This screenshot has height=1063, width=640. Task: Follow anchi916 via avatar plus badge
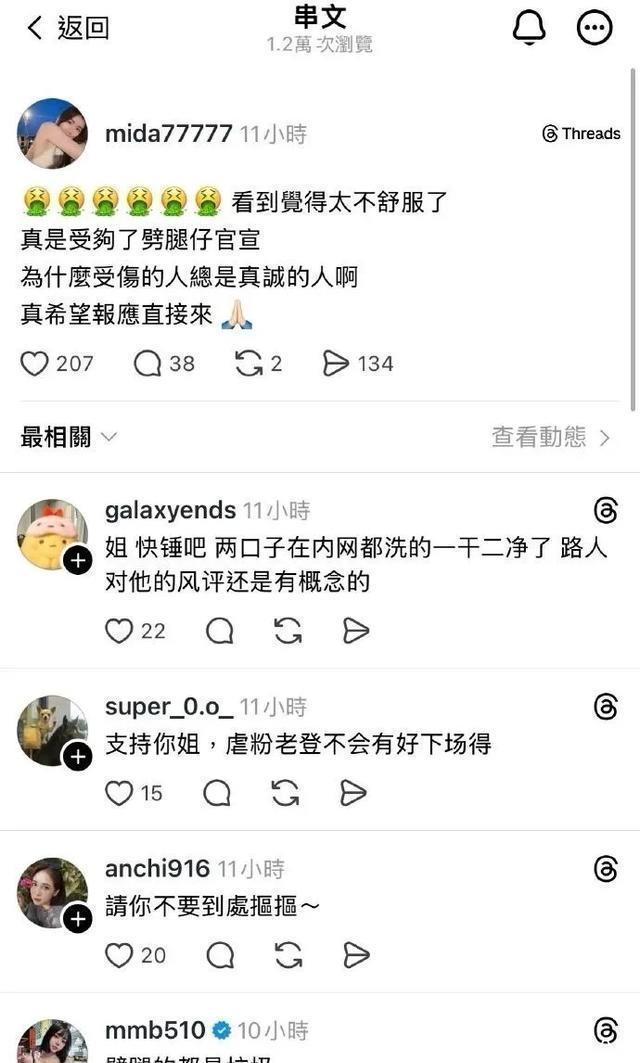(78, 919)
